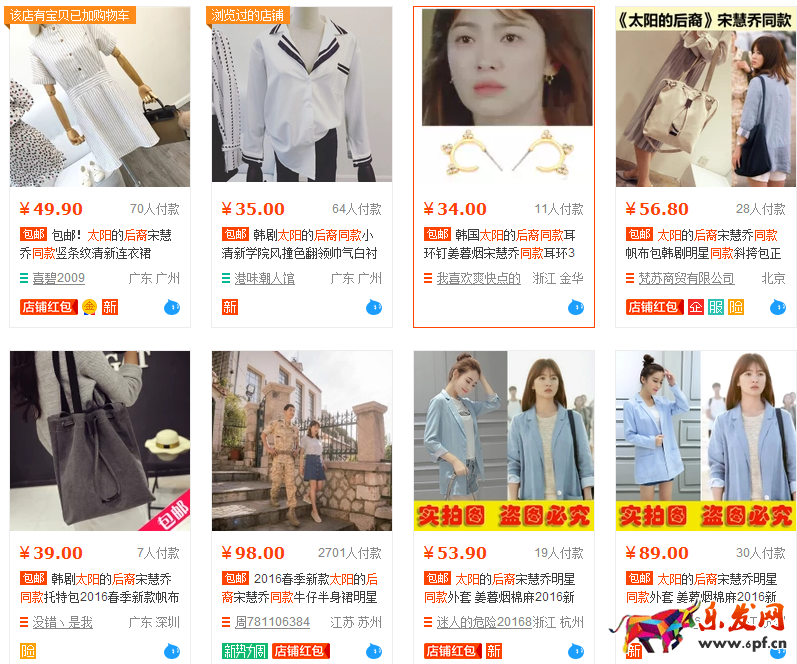Screen dimensions: 797x664
Task: Open the ¥34.00 earrings product image
Action: [x=503, y=97]
